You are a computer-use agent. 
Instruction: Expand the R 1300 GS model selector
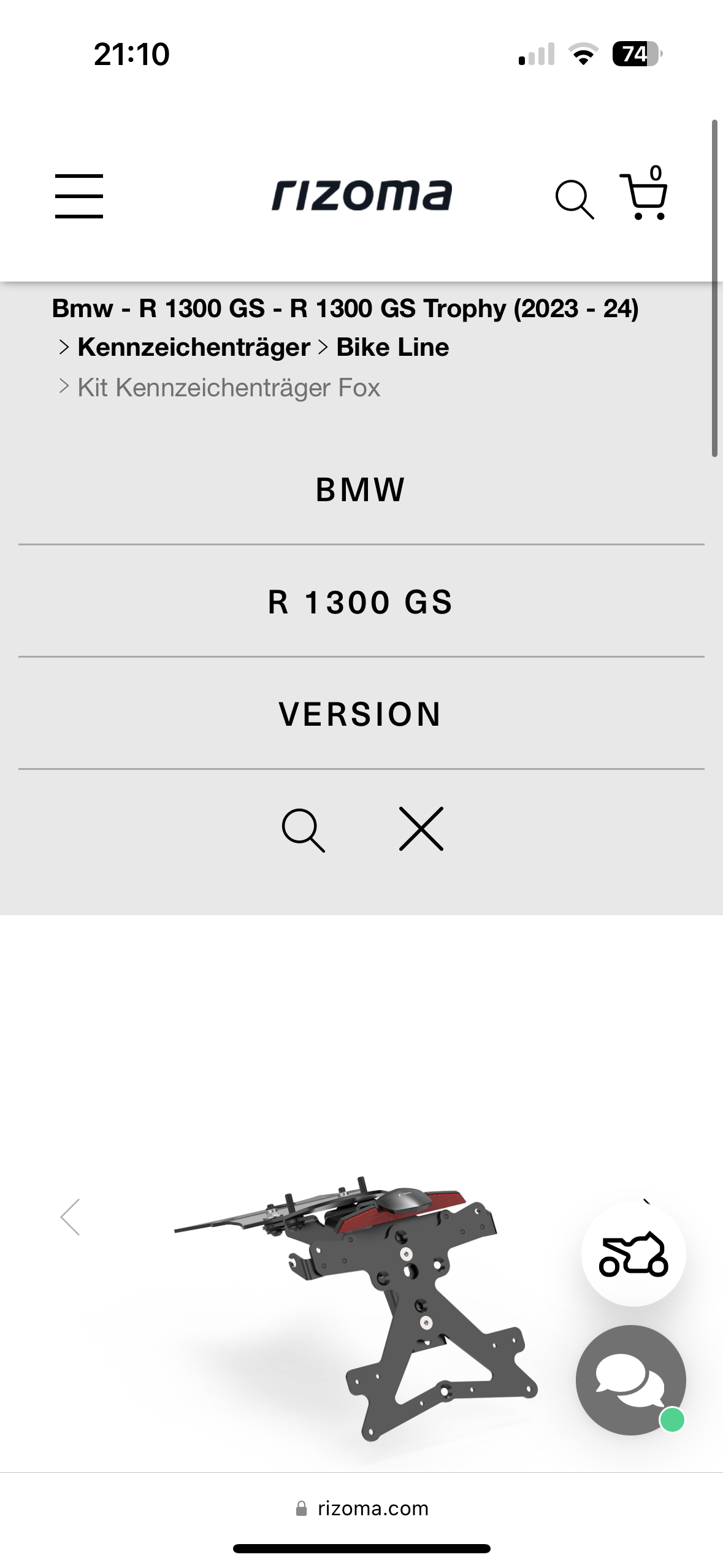(361, 602)
